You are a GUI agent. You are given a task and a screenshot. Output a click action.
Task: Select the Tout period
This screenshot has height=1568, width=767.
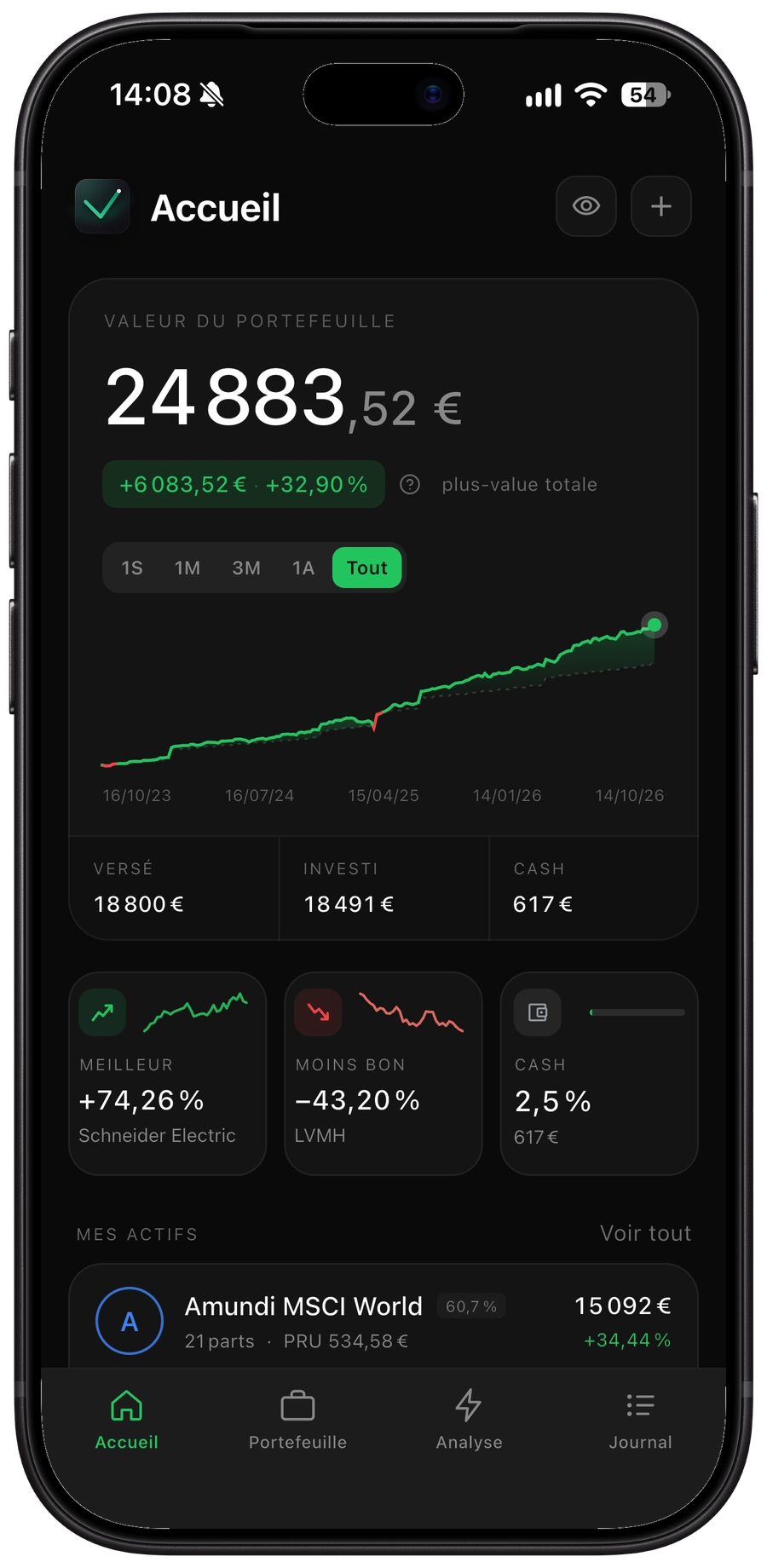coord(366,568)
